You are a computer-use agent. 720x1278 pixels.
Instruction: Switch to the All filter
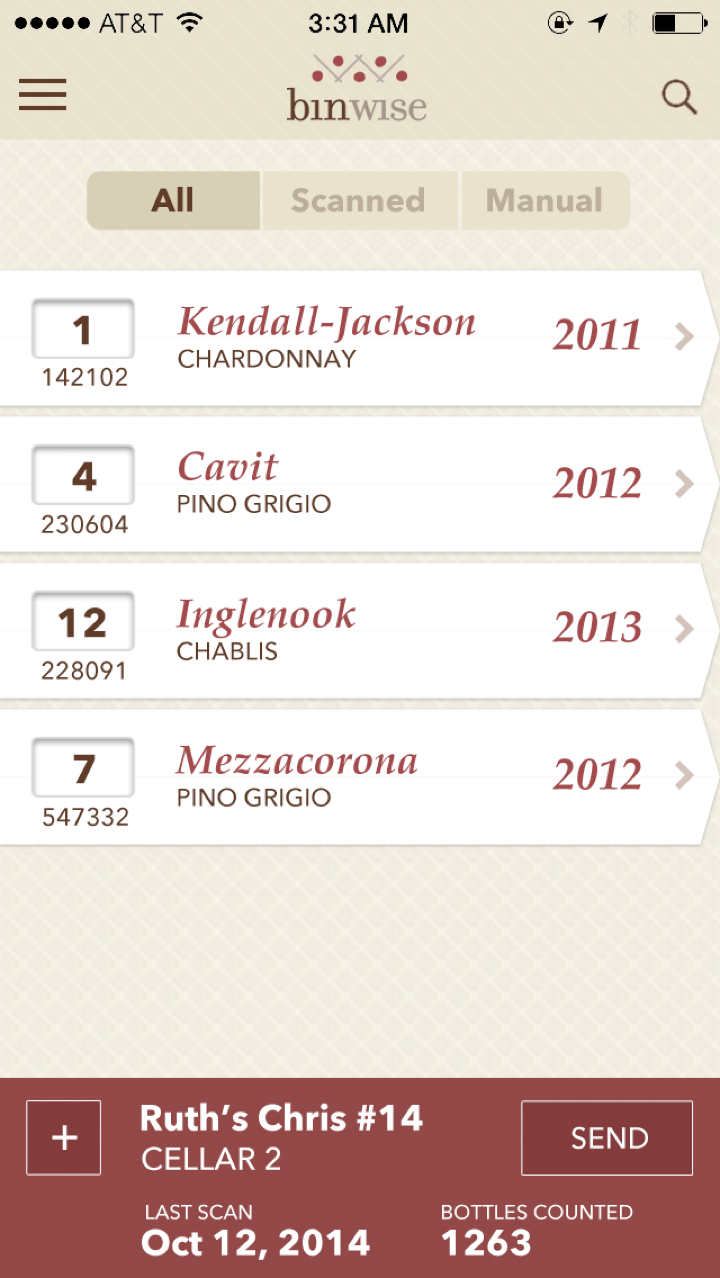(173, 201)
